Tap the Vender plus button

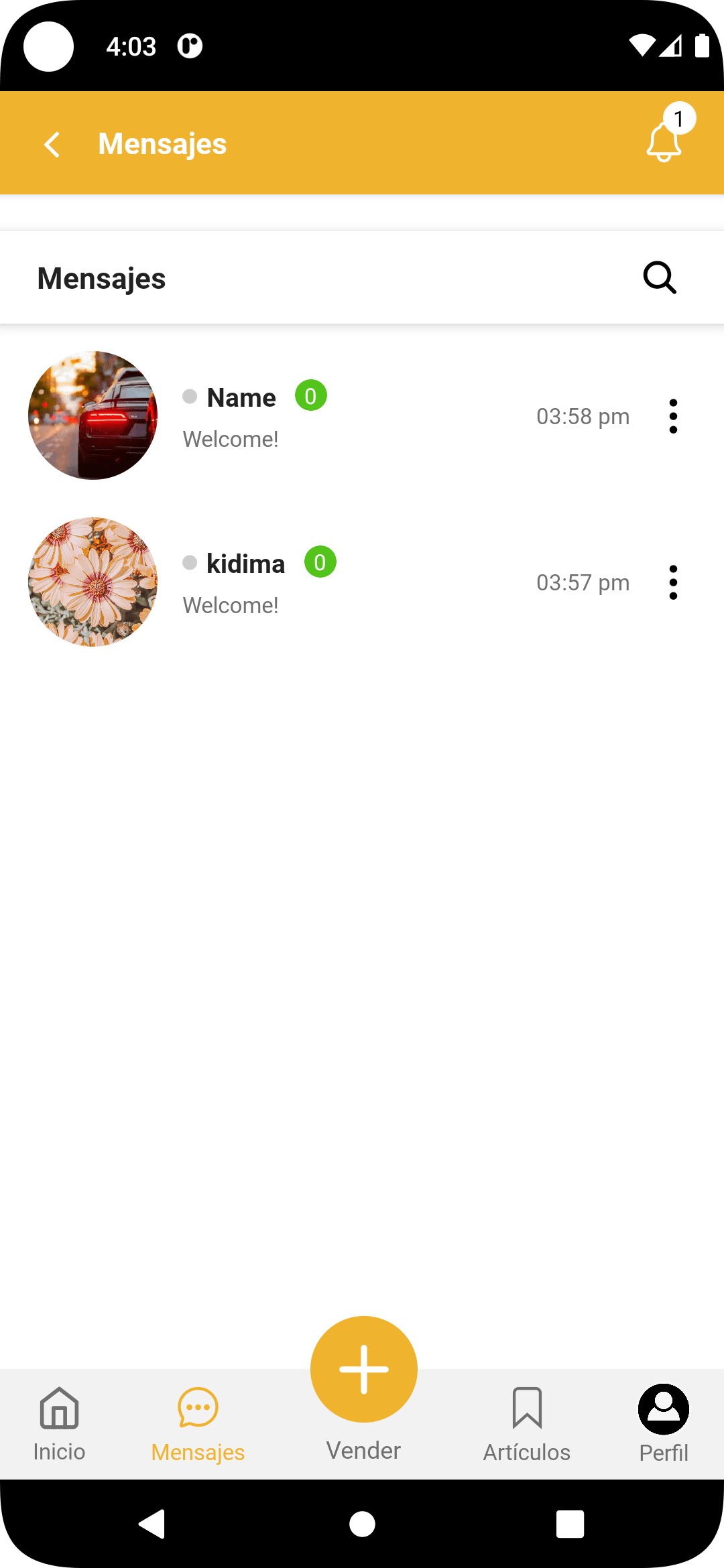tap(363, 1369)
